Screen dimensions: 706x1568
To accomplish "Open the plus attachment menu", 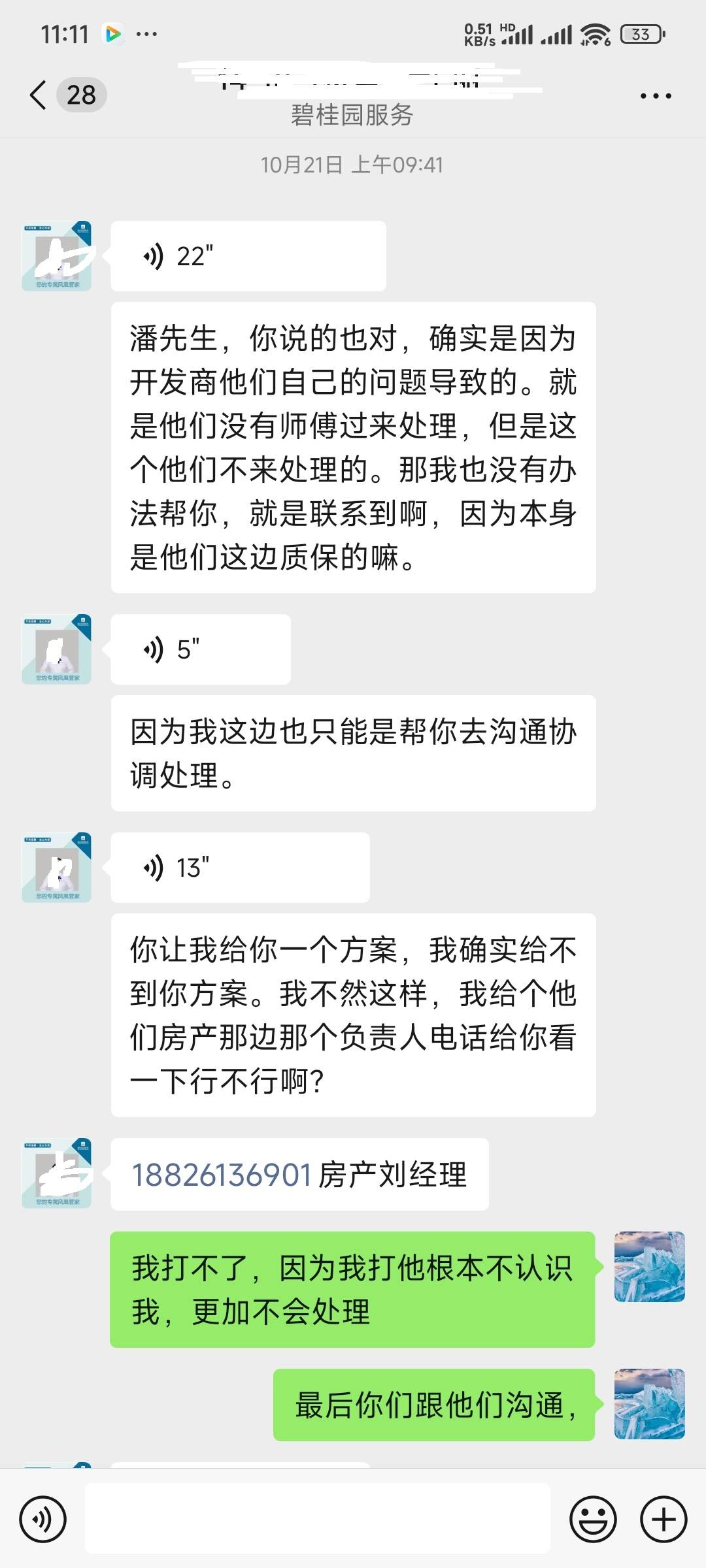I will [664, 1520].
